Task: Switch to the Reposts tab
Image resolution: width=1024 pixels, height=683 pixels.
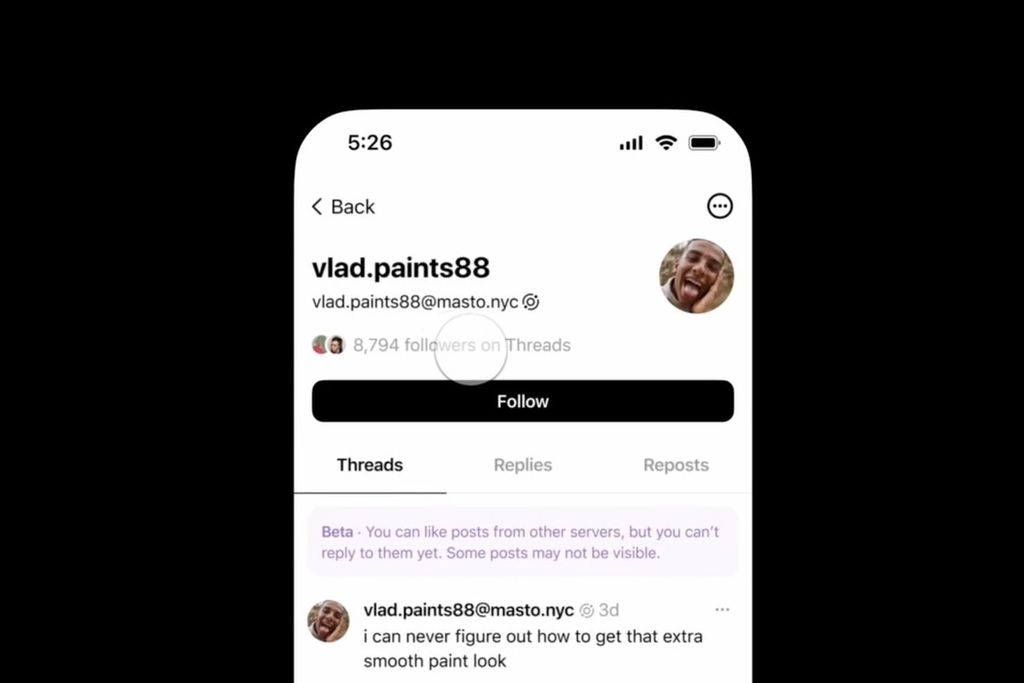Action: click(675, 465)
